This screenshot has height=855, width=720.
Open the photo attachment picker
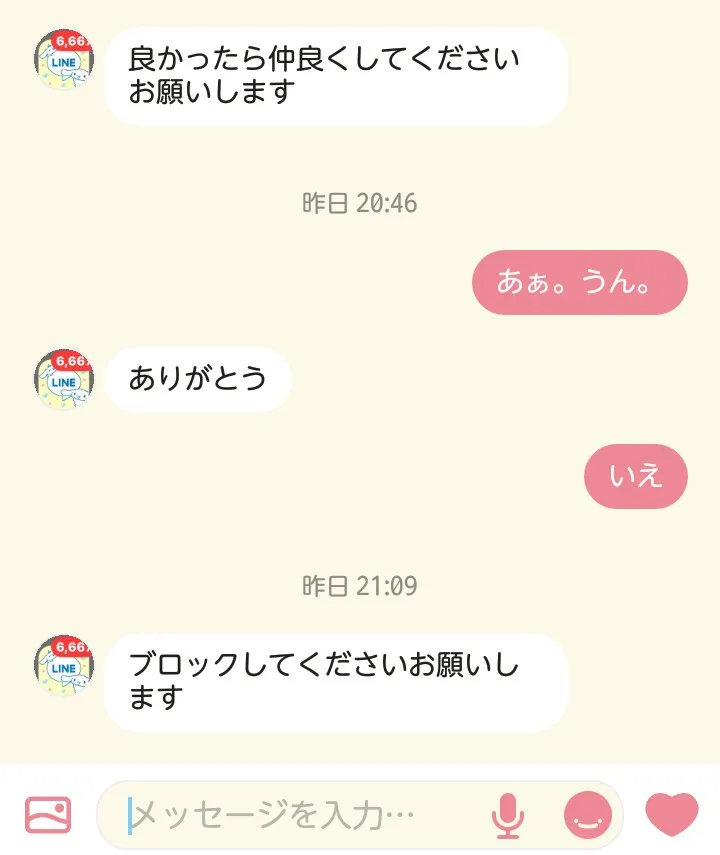pyautogui.click(x=47, y=815)
